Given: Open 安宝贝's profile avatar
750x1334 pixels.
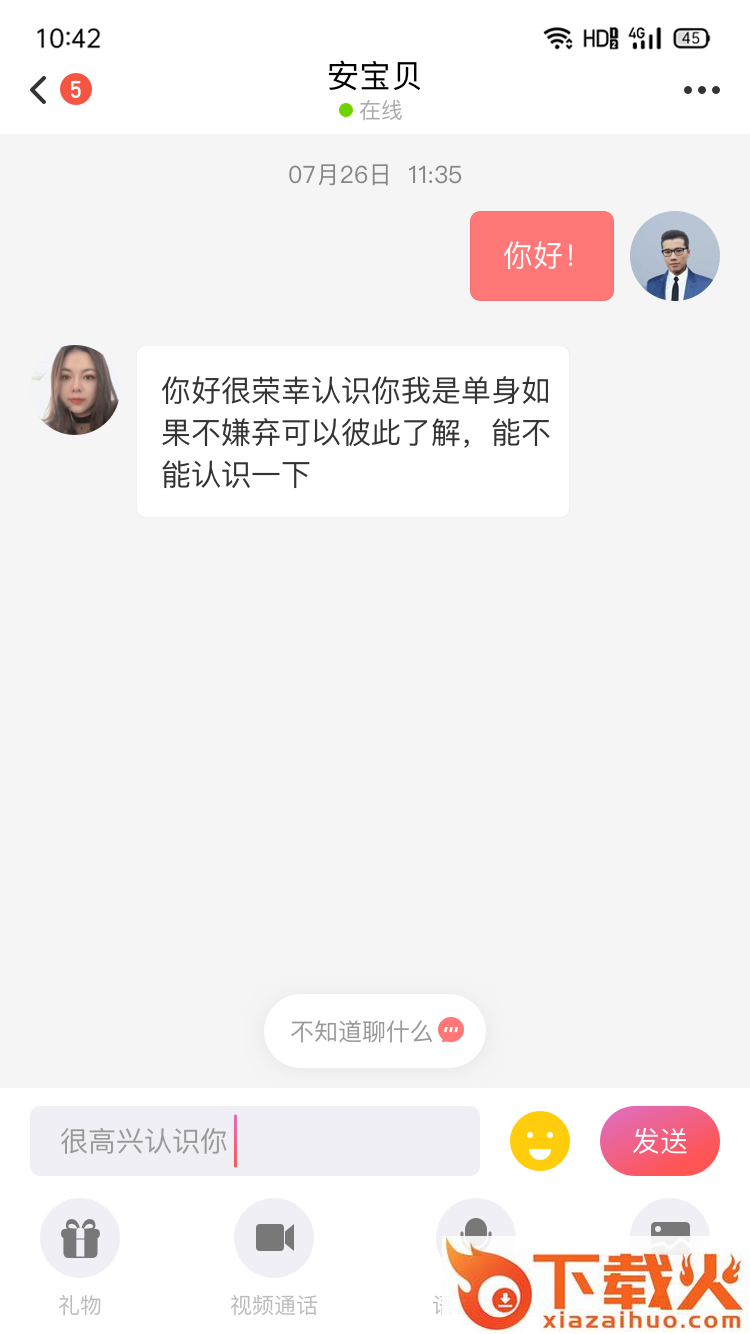Looking at the screenshot, I should 77,390.
